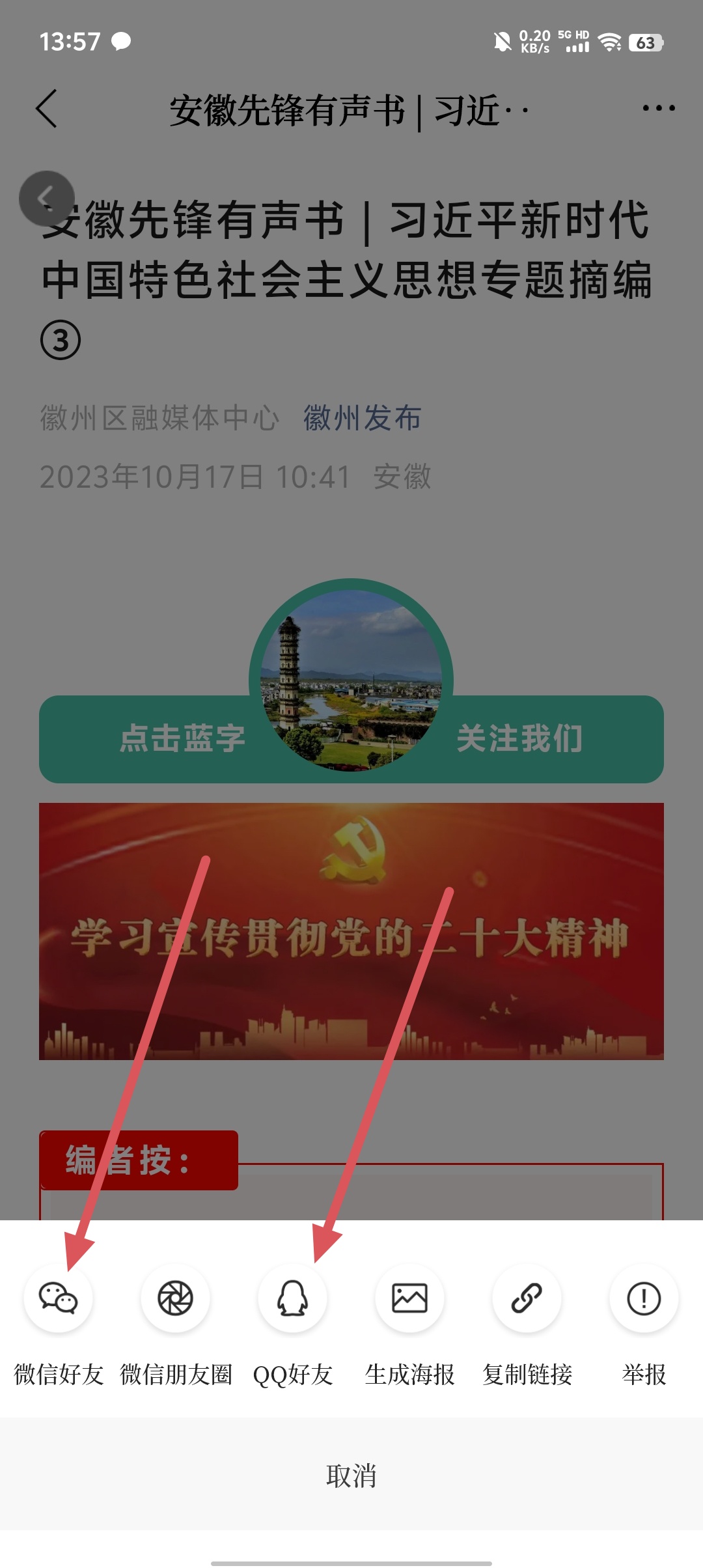Viewport: 703px width, 1568px height.
Task: Open the three-dot overflow menu
Action: [658, 108]
